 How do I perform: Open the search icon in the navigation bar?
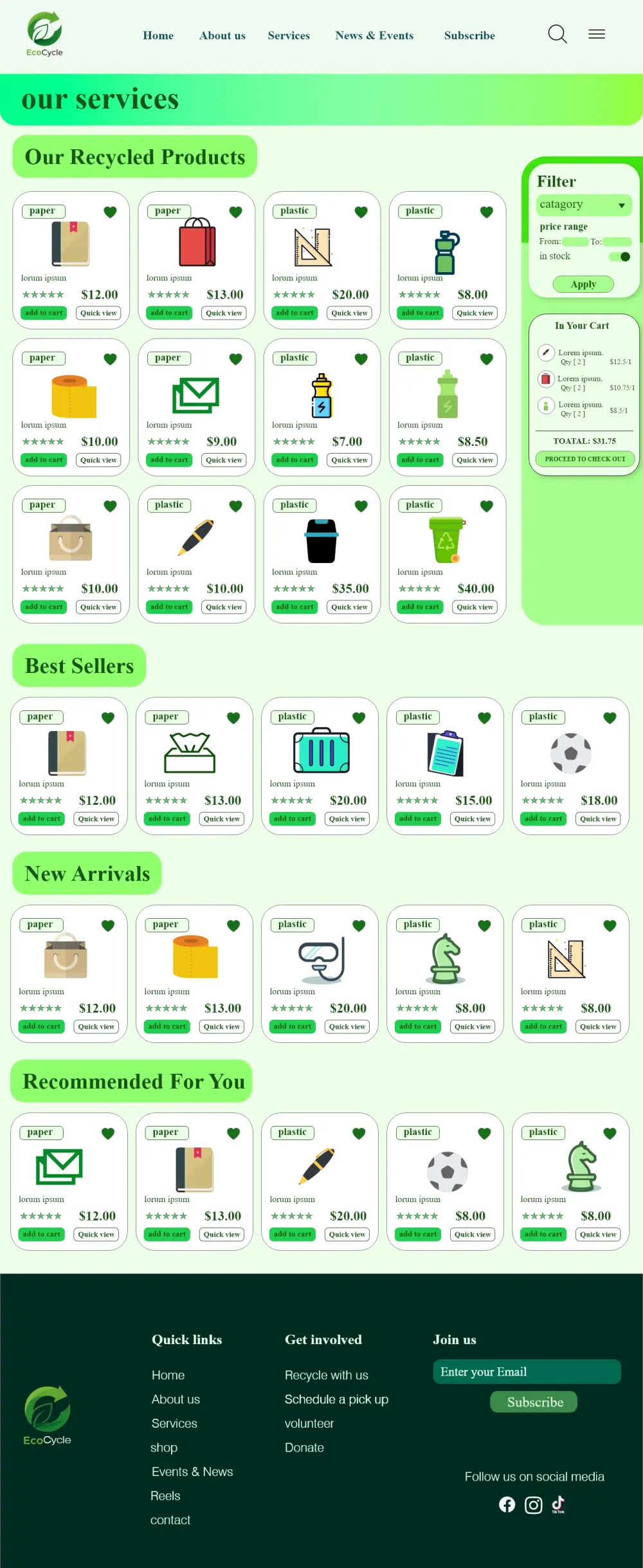557,35
